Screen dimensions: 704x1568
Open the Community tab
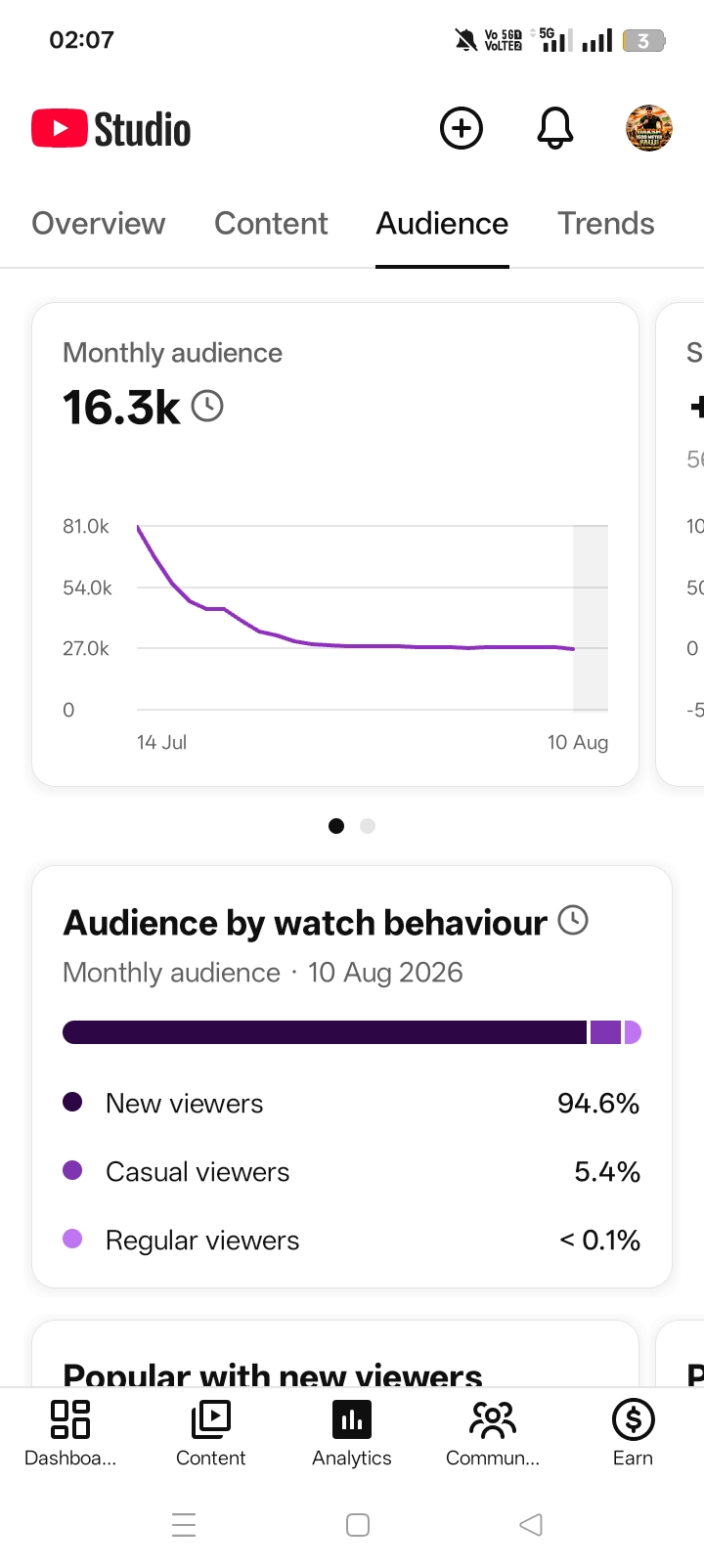[x=493, y=1432]
